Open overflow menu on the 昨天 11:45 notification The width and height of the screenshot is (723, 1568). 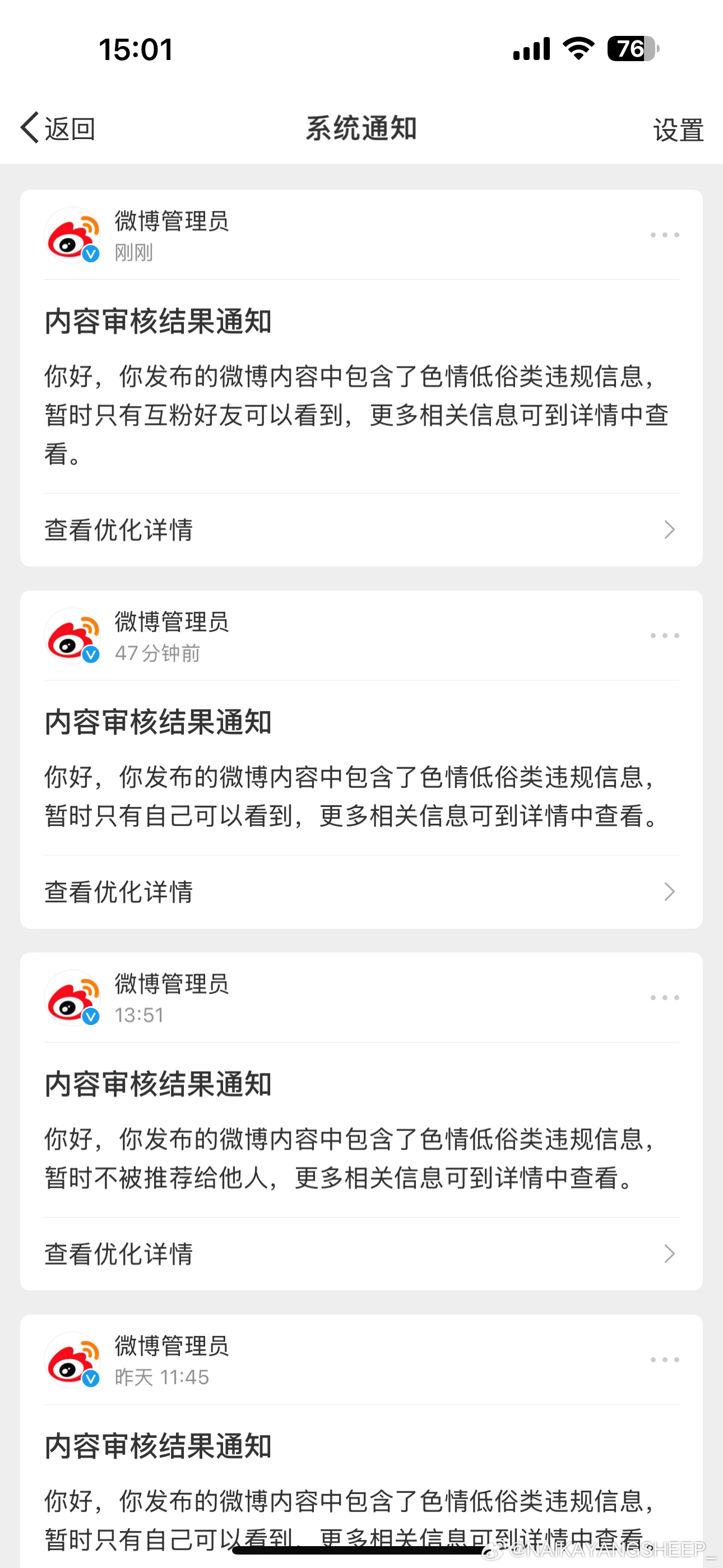pyautogui.click(x=665, y=1359)
